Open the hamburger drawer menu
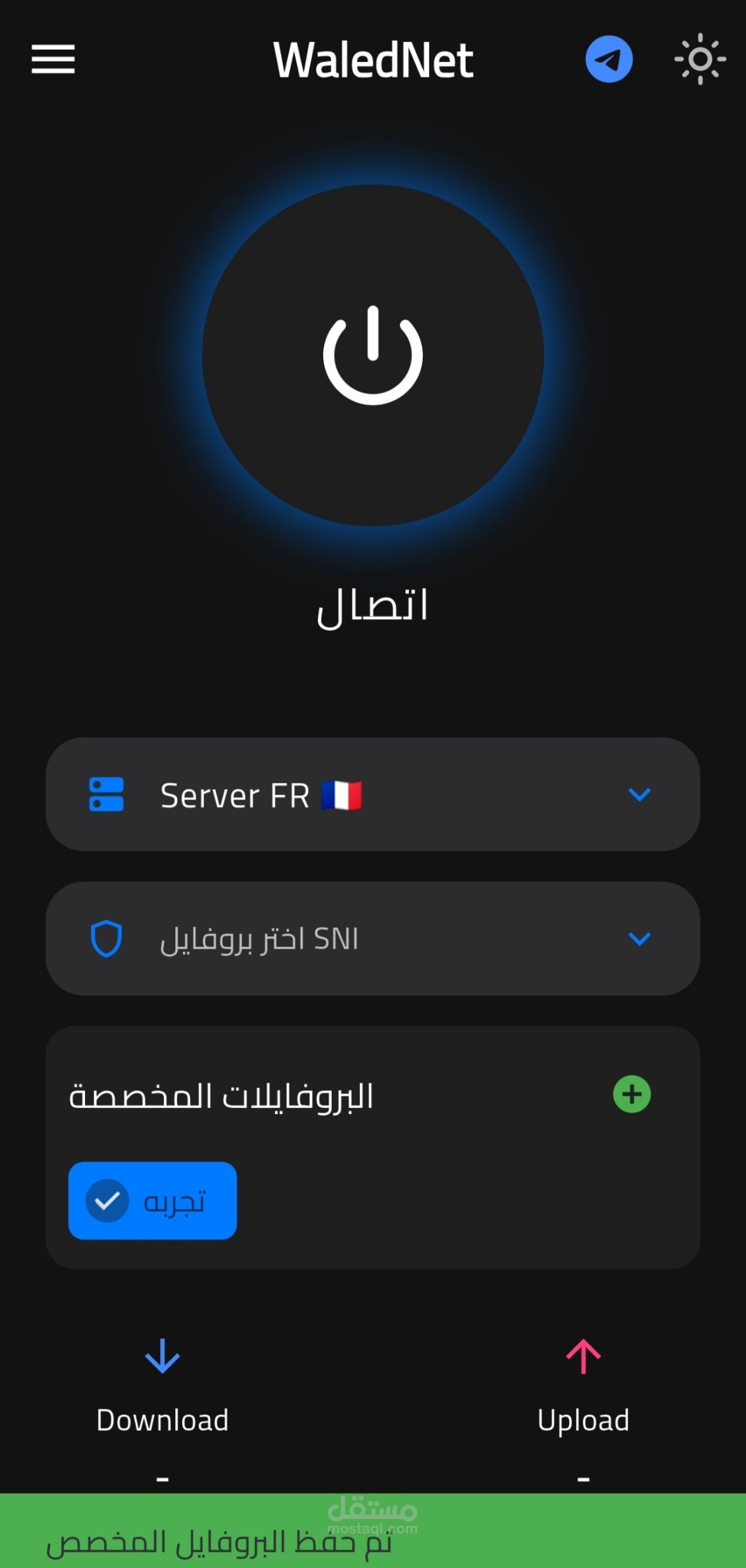The image size is (746, 1568). click(x=53, y=60)
